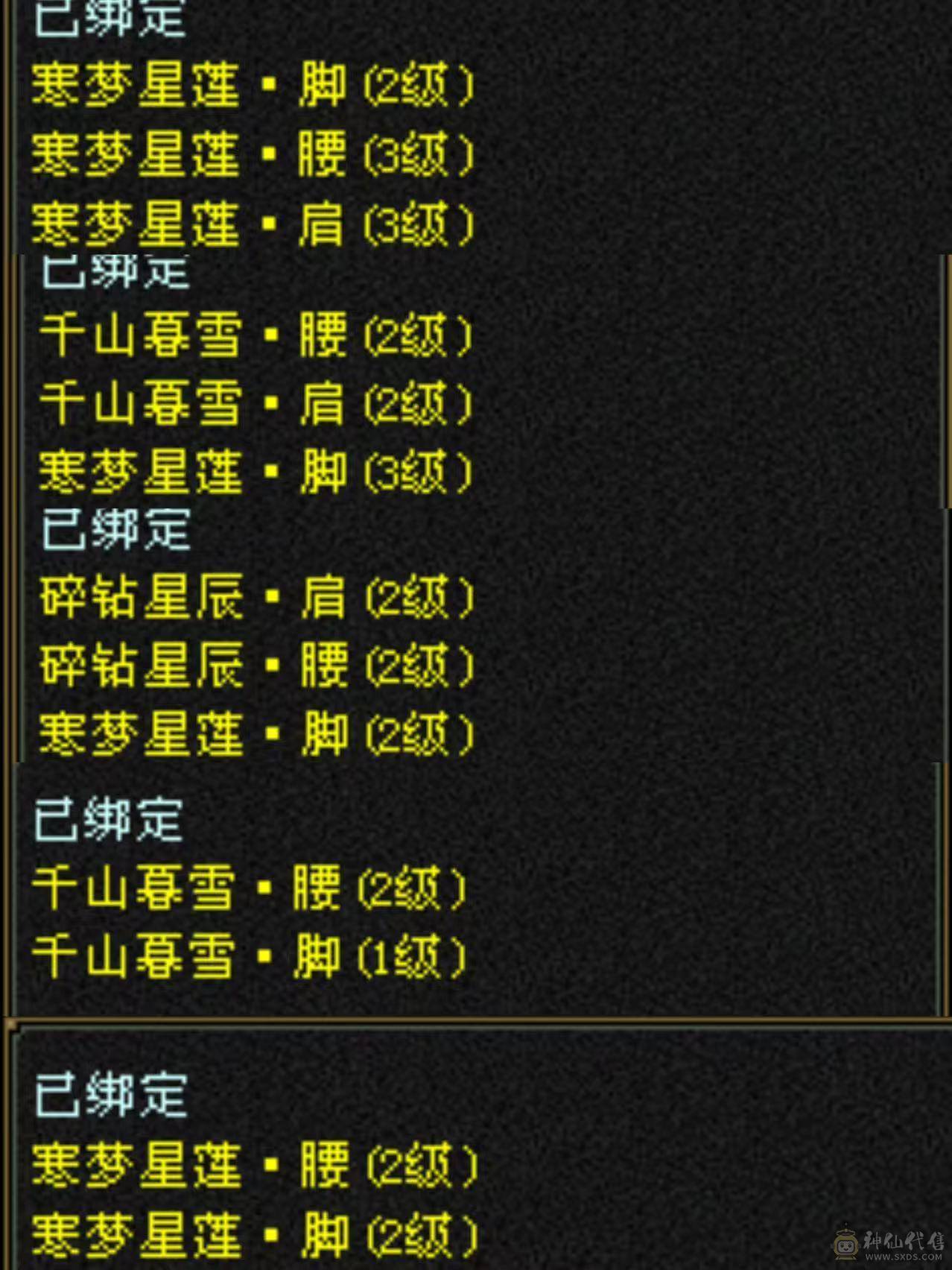Select 寒梦星莲·脚 (2级) in the first list
This screenshot has width=952, height=1270.
point(253,86)
